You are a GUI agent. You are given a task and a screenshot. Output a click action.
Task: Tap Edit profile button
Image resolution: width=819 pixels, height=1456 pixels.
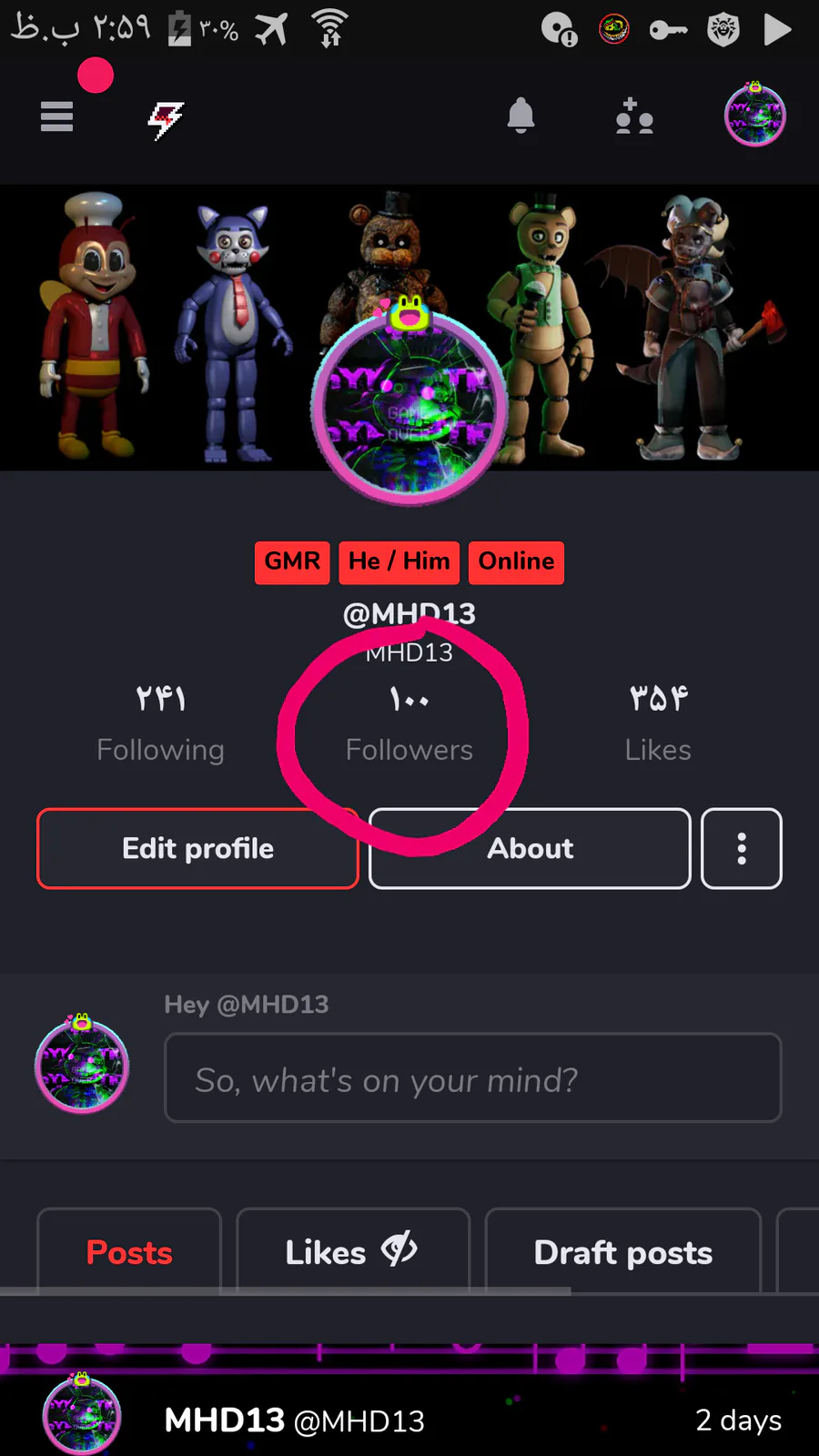(197, 848)
